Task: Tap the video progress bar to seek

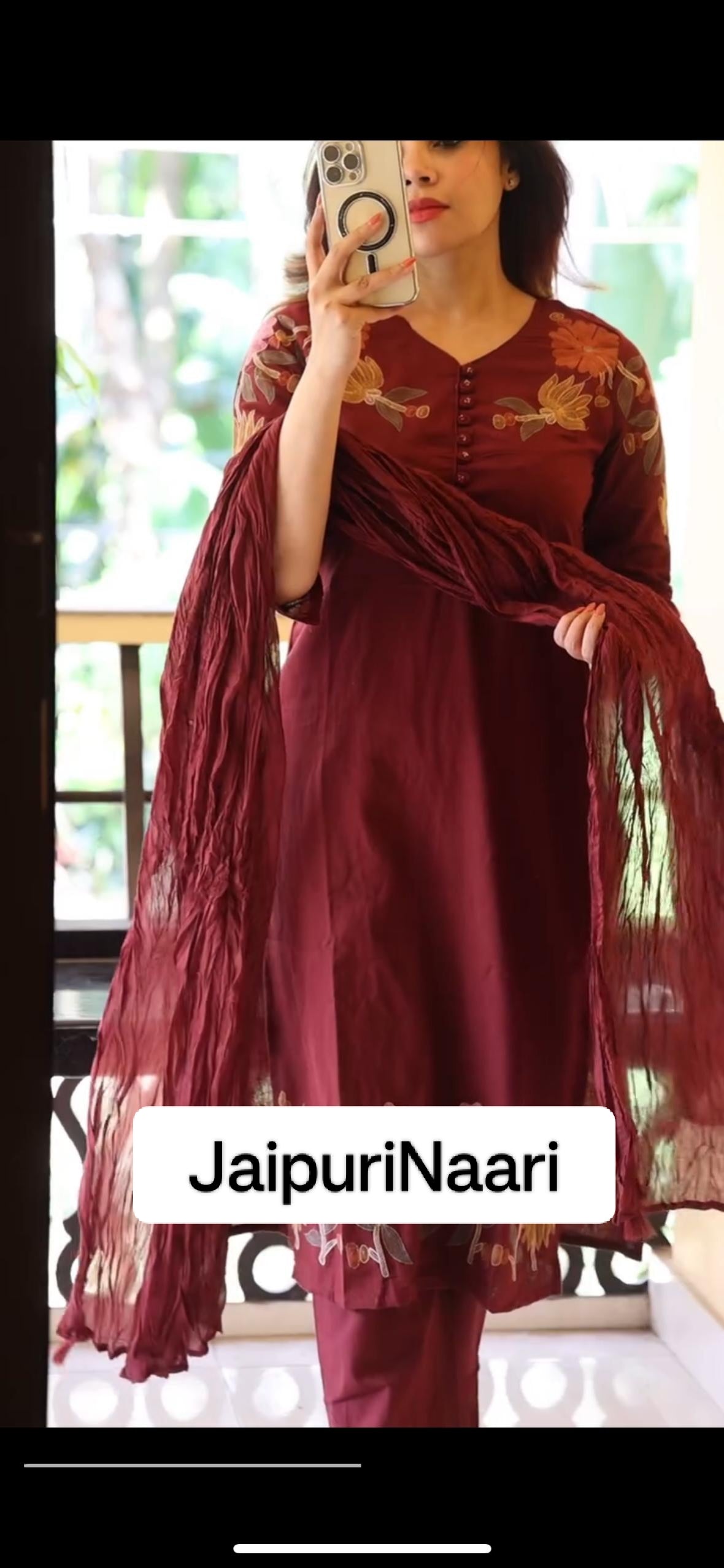Action: point(192,1466)
